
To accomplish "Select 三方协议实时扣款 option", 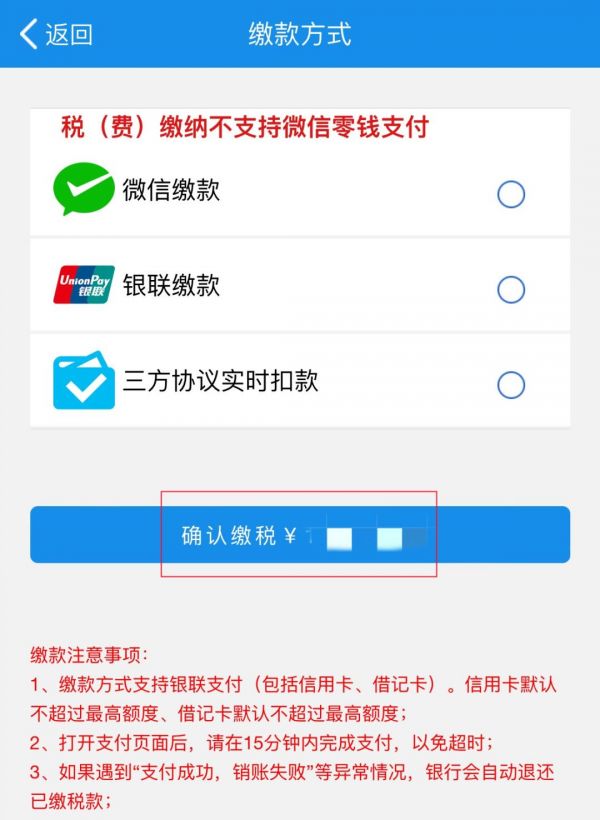I will pyautogui.click(x=510, y=385).
